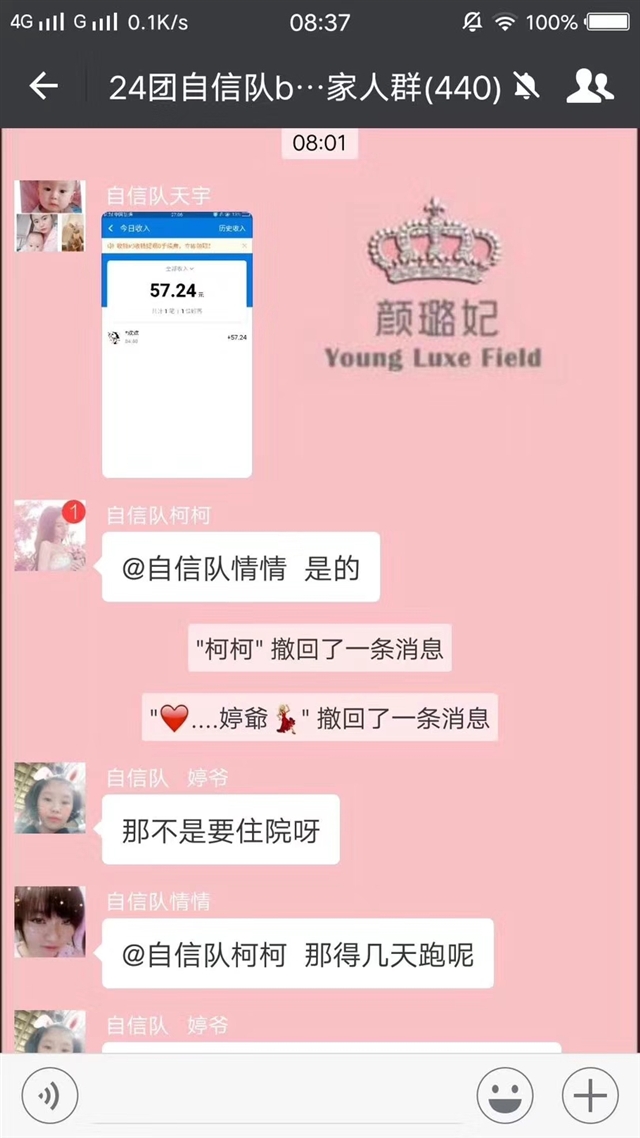
Task: Open the plus attachments menu
Action: (x=591, y=1096)
